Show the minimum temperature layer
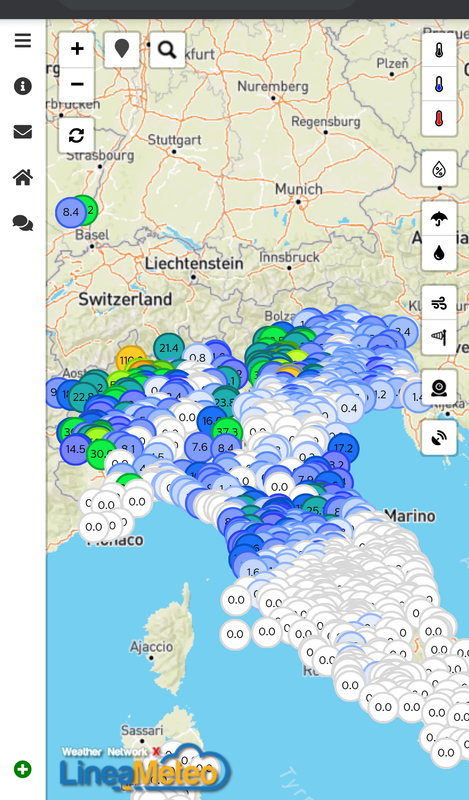The image size is (469, 800). pyautogui.click(x=439, y=85)
